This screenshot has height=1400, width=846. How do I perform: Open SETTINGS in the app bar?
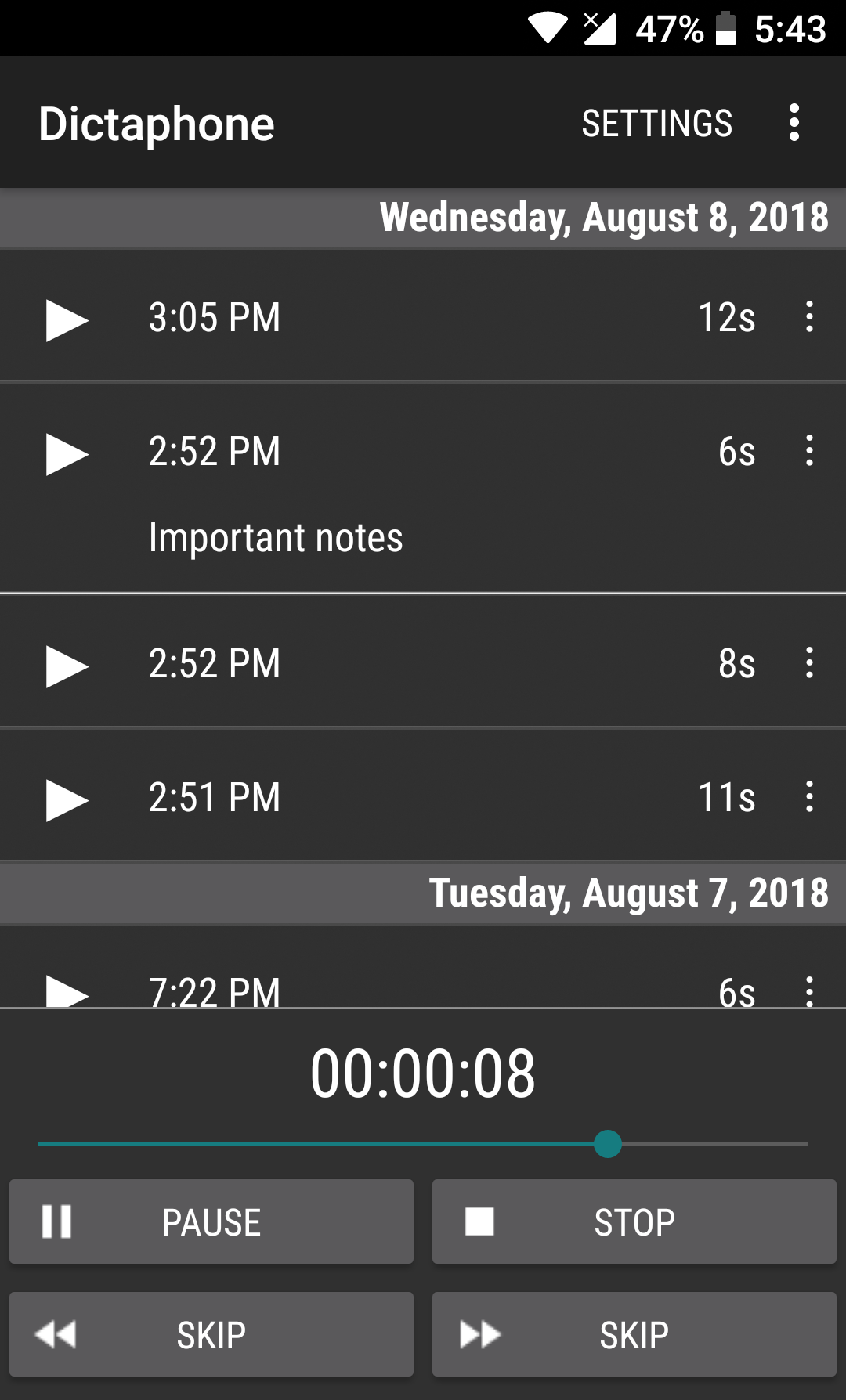(x=656, y=124)
